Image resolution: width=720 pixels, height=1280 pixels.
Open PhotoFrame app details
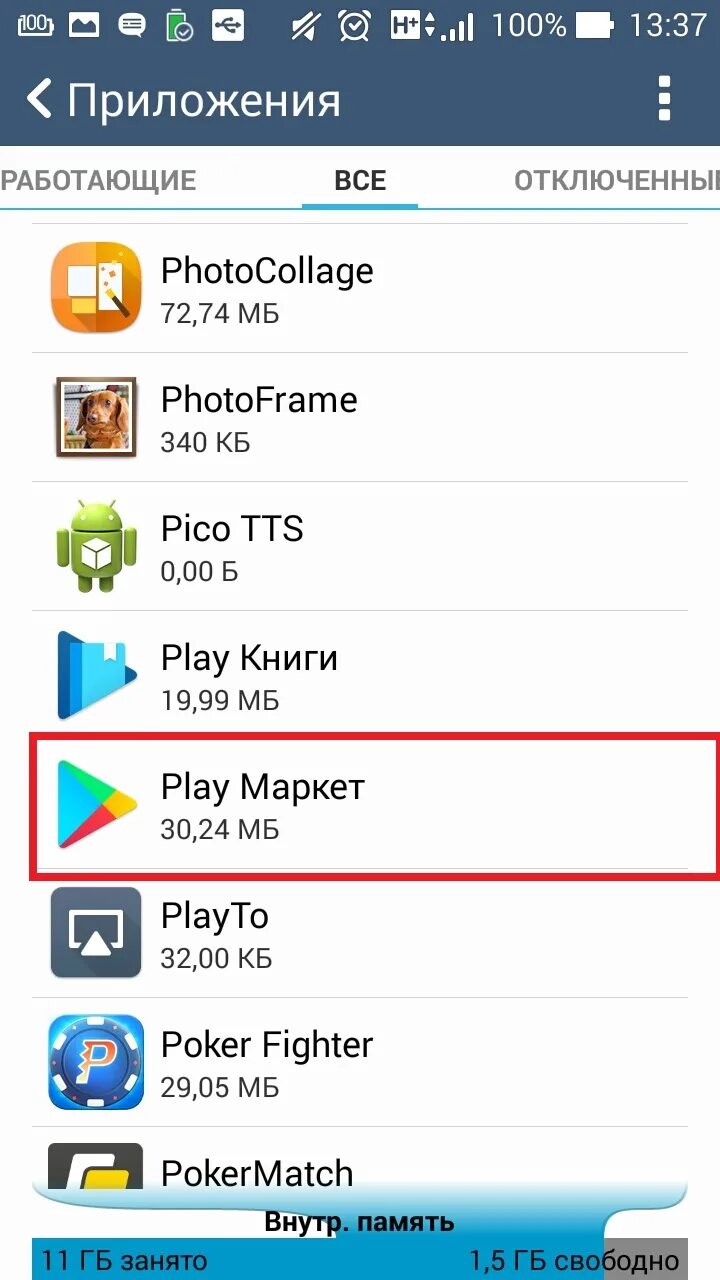tap(360, 417)
